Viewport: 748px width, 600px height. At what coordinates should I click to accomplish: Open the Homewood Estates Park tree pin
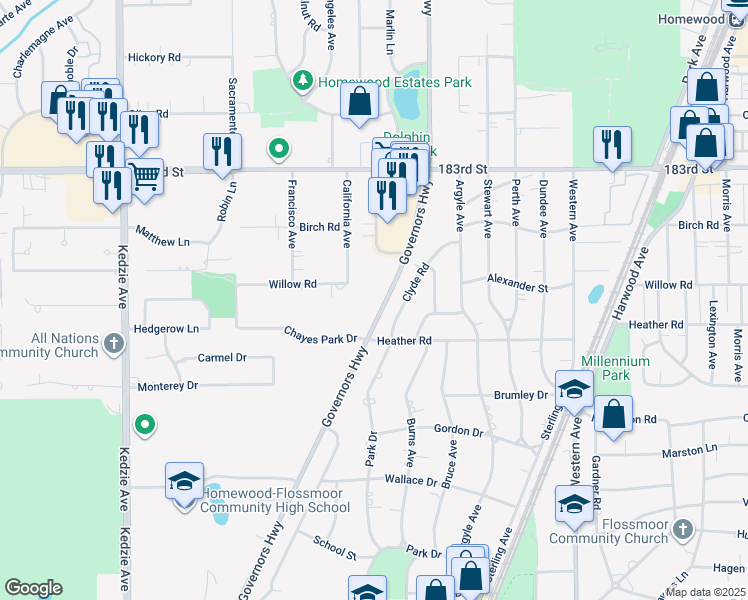pyautogui.click(x=301, y=80)
